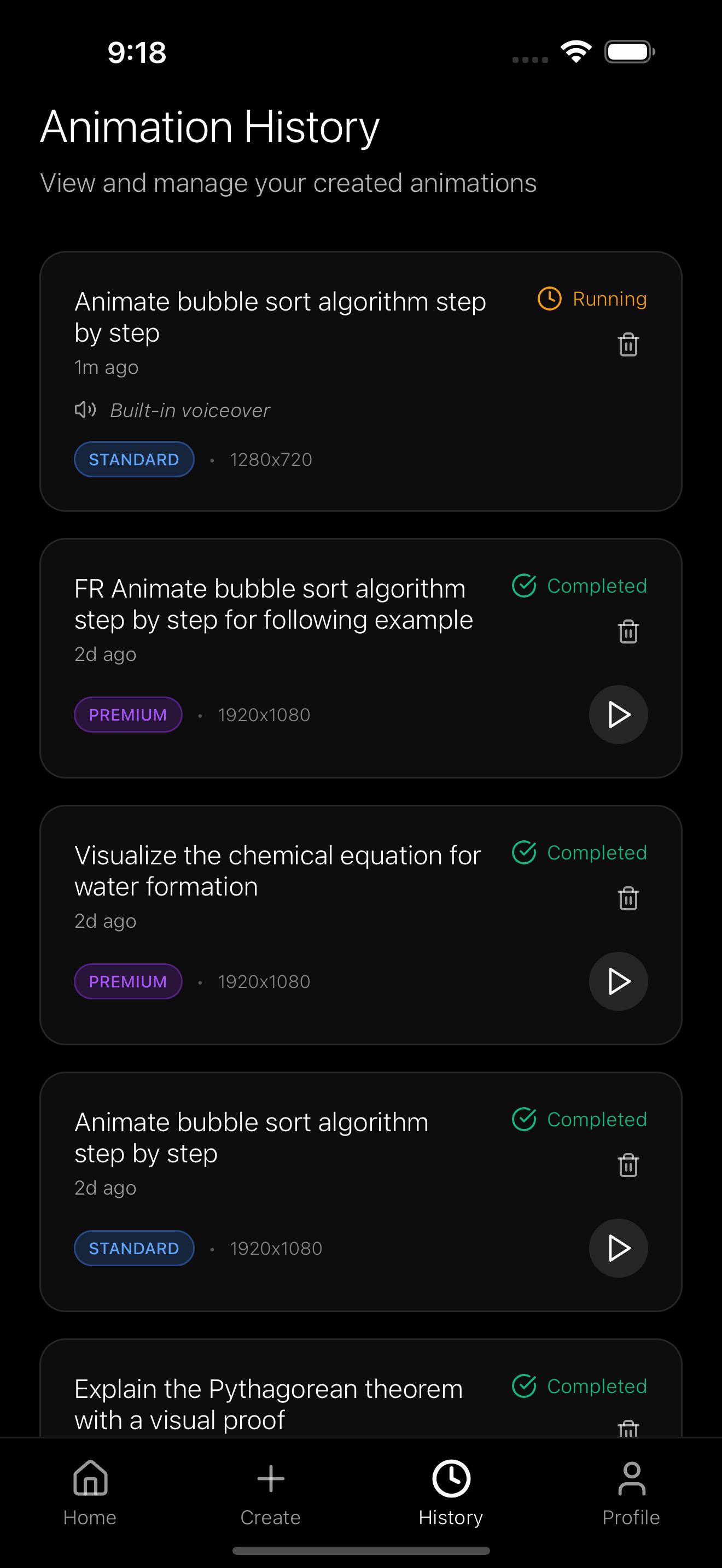Open the Profile tab
This screenshot has width=722, height=1568.
click(x=631, y=1493)
